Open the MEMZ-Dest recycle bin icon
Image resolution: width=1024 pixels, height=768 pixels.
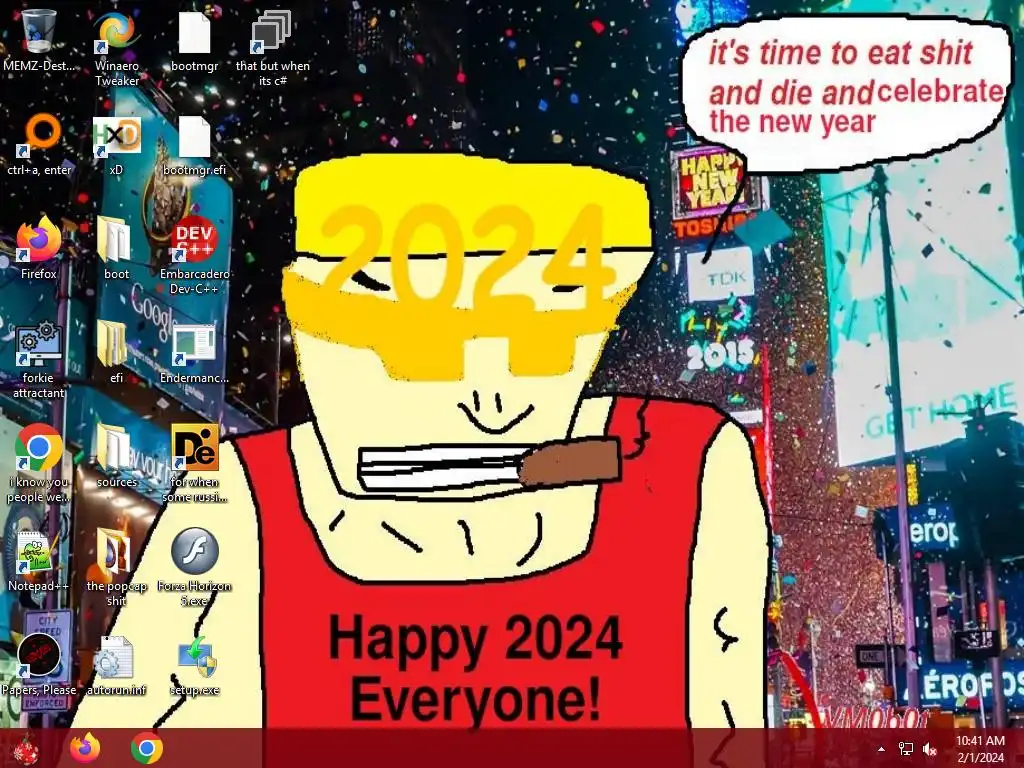click(x=39, y=32)
